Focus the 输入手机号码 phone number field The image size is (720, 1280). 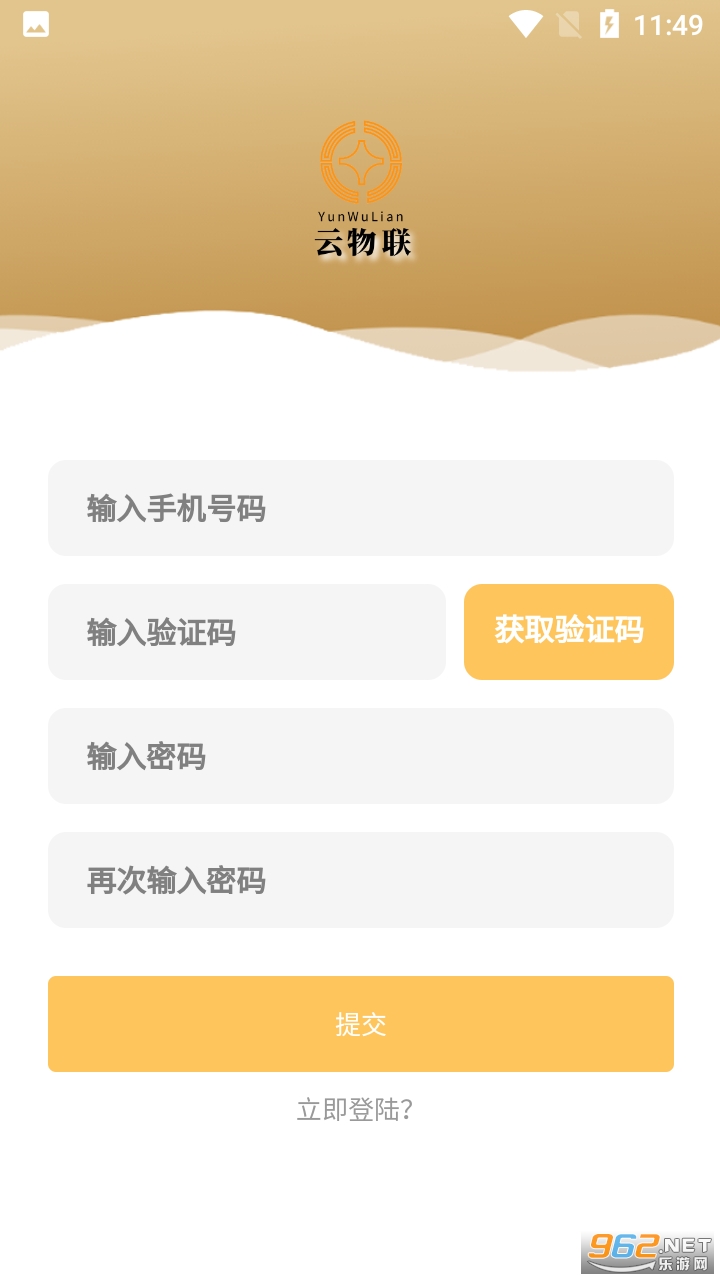tap(360, 508)
